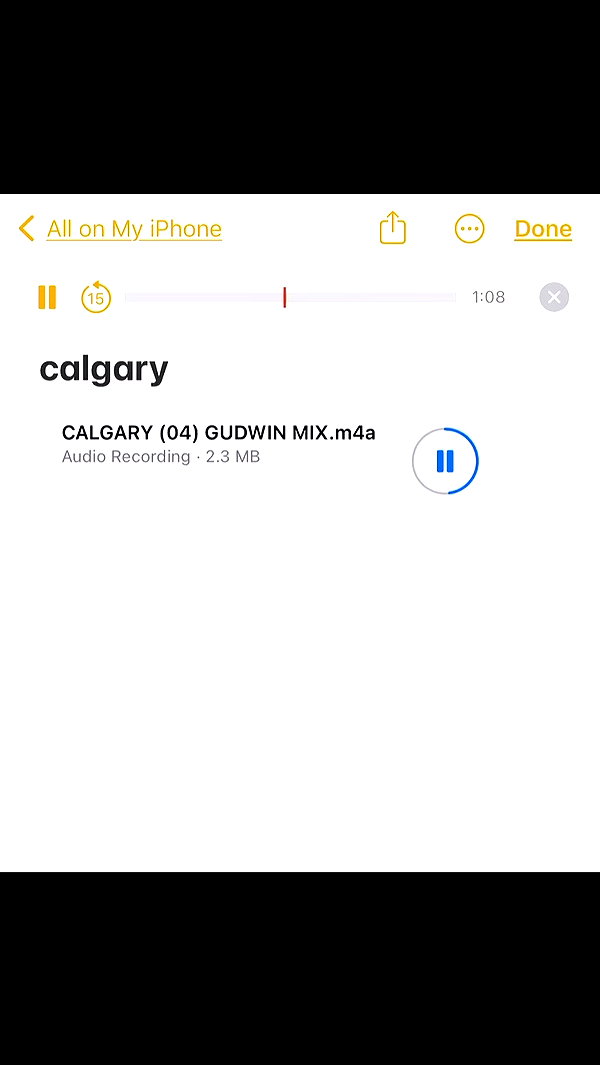Image resolution: width=600 pixels, height=1065 pixels.
Task: Pause the recording with the blue circular button
Action: [445, 461]
